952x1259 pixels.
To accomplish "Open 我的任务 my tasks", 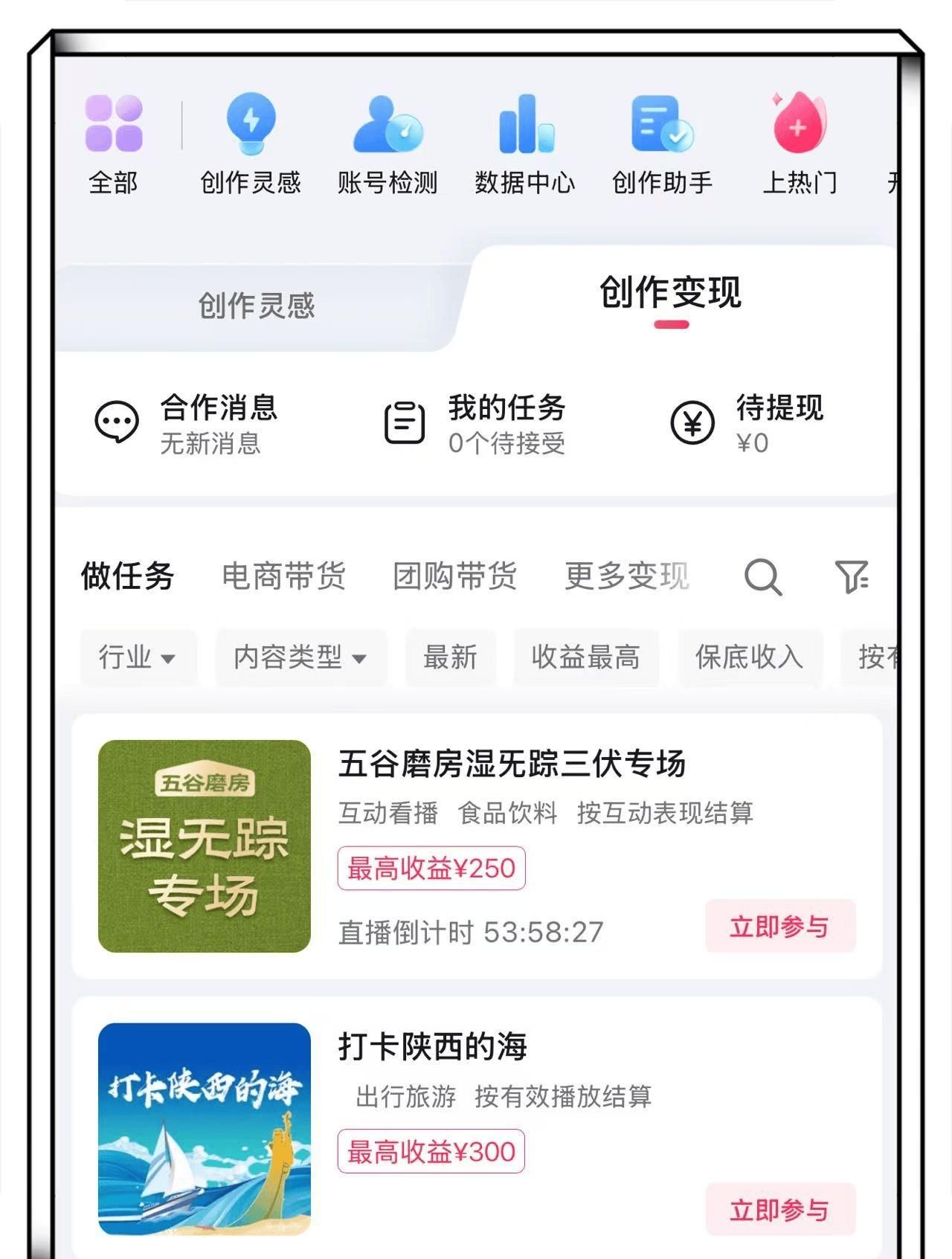I will (x=476, y=424).
